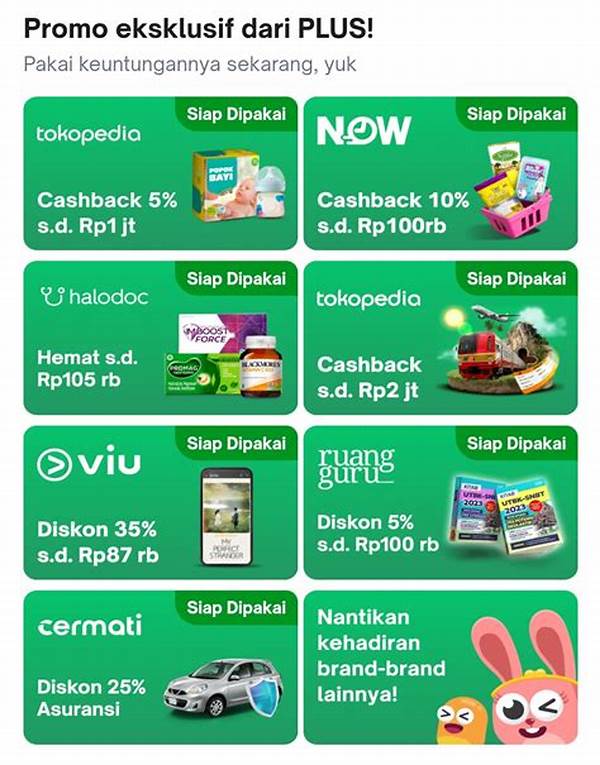Select the Cermati Diskon 25% Asuransi card
This screenshot has width=600, height=765.
[x=160, y=668]
